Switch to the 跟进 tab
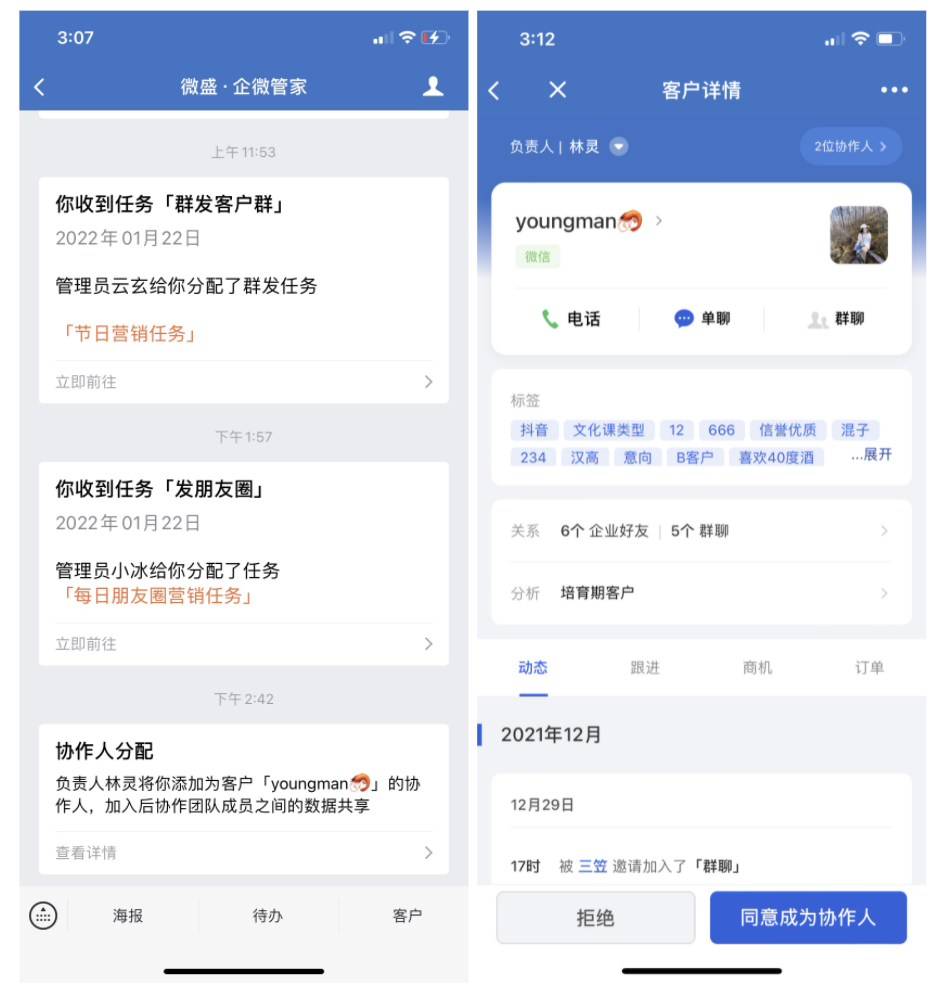This screenshot has height=1006, width=950. [645, 668]
